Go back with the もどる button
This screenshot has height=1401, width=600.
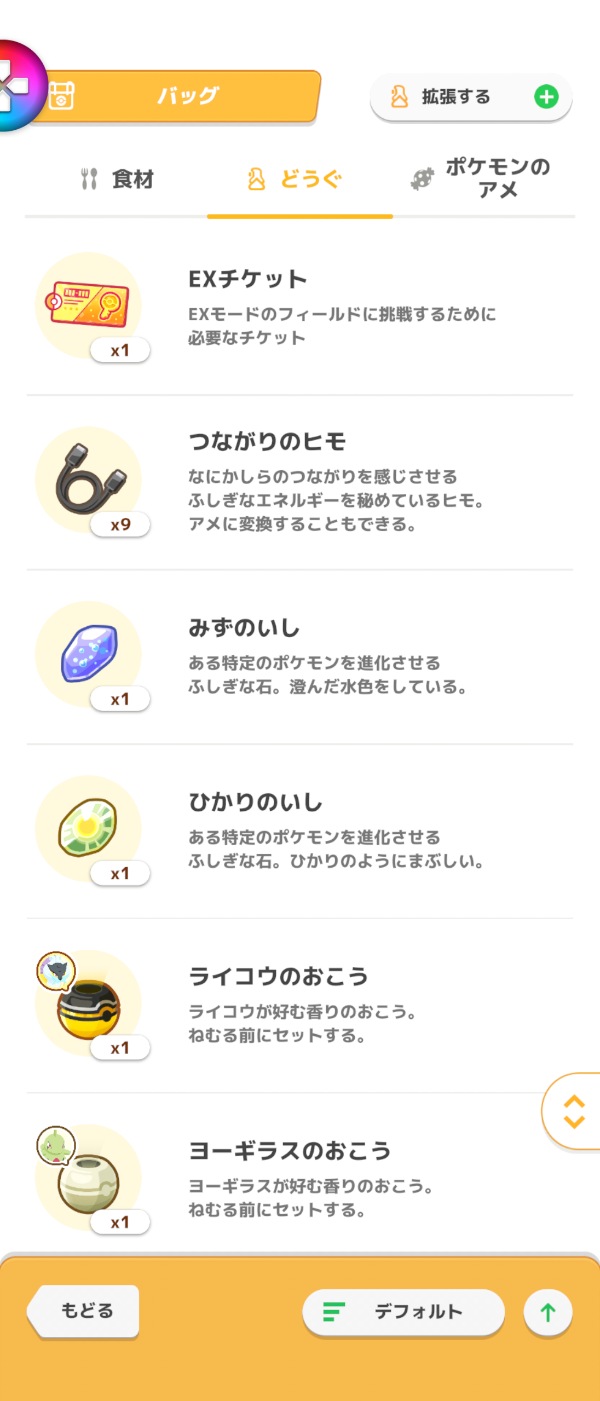pyautogui.click(x=85, y=1311)
